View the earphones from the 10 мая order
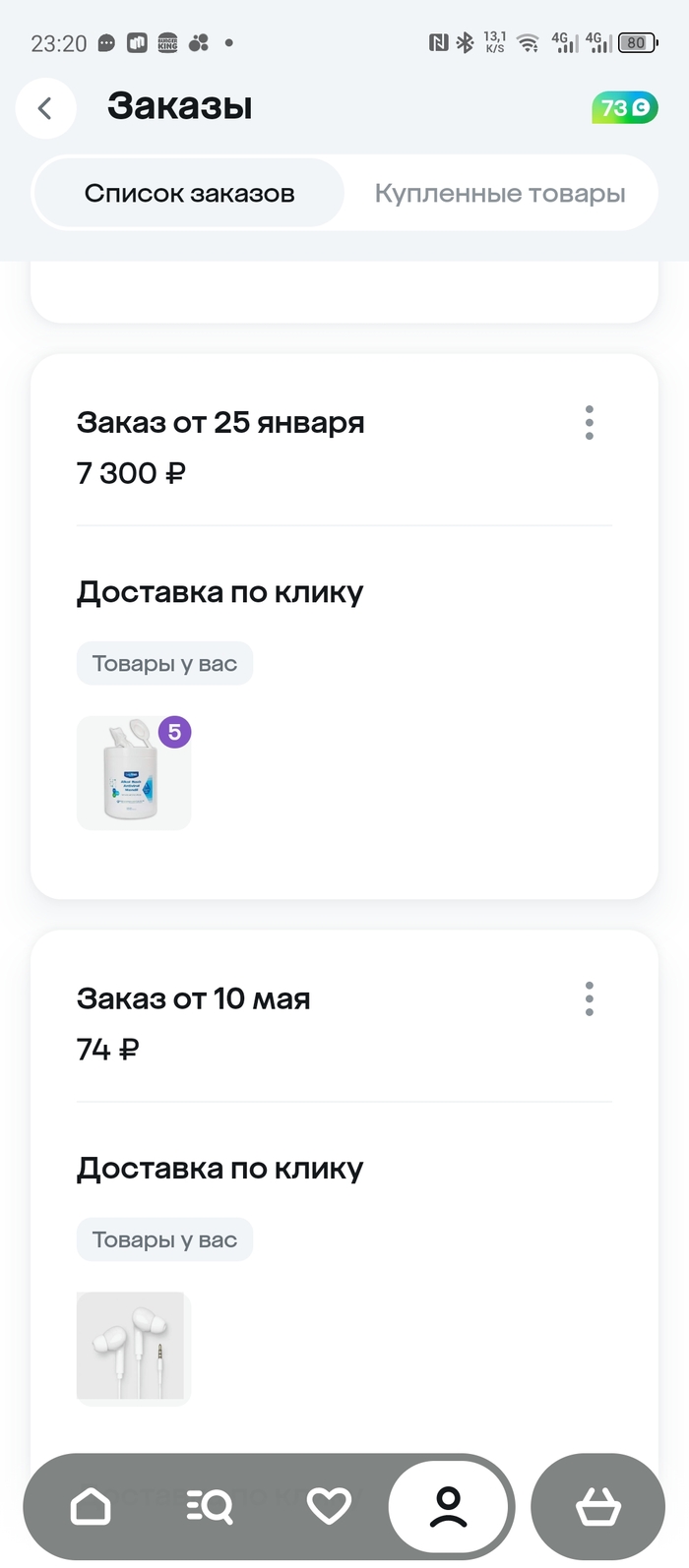 (x=132, y=1348)
